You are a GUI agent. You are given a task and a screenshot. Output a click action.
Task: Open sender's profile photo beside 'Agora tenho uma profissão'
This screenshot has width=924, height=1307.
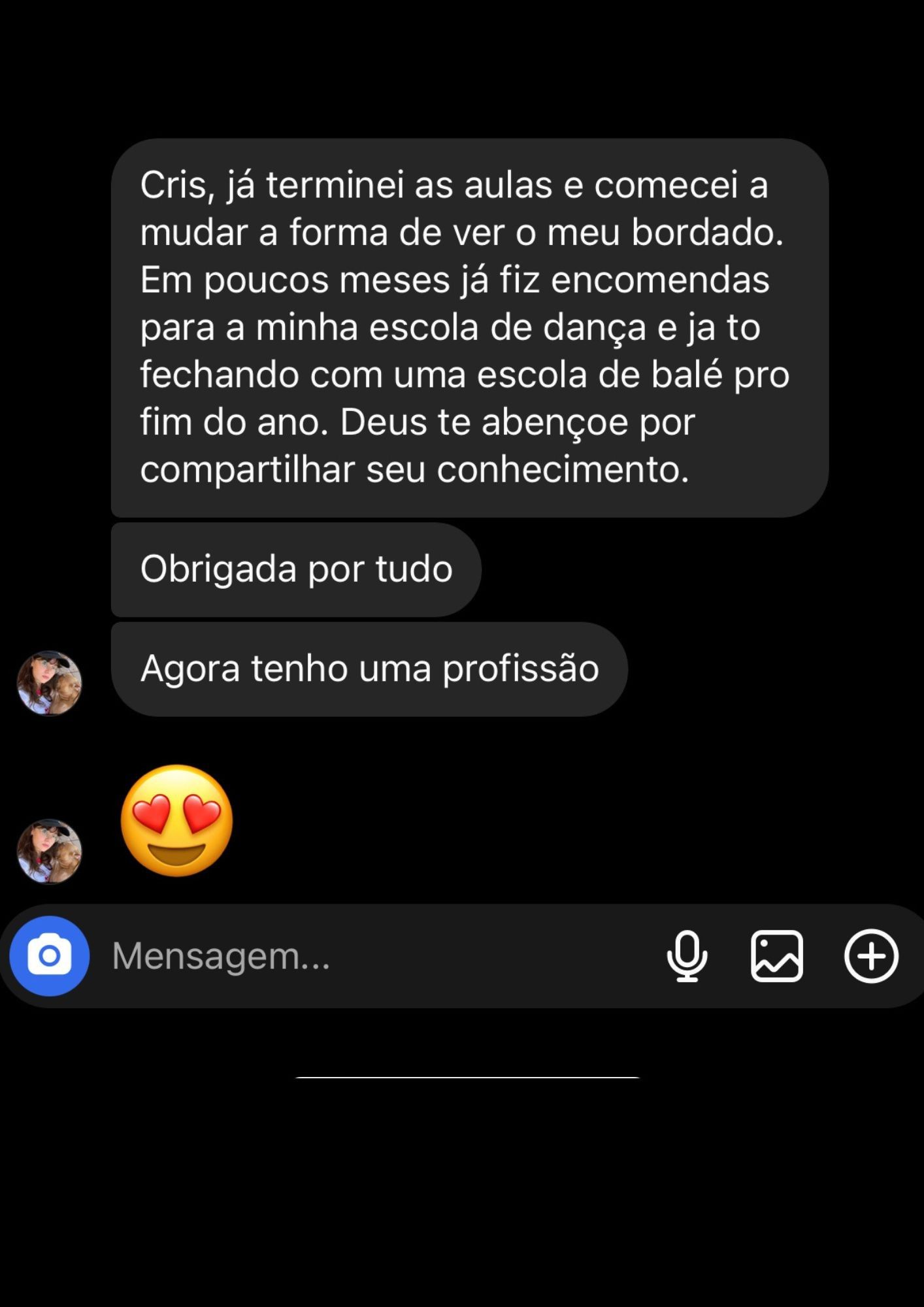[x=49, y=683]
